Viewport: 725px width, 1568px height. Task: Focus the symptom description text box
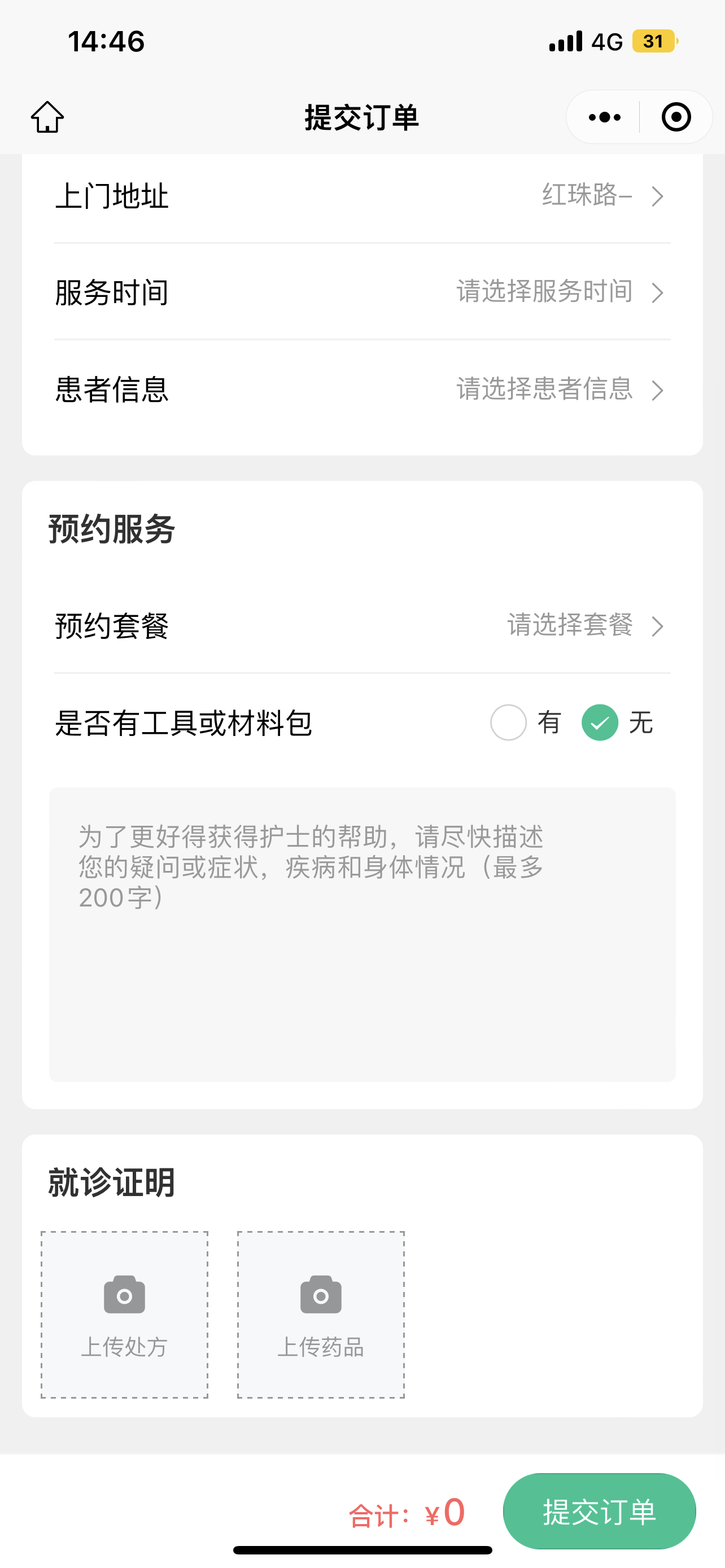coord(362,934)
